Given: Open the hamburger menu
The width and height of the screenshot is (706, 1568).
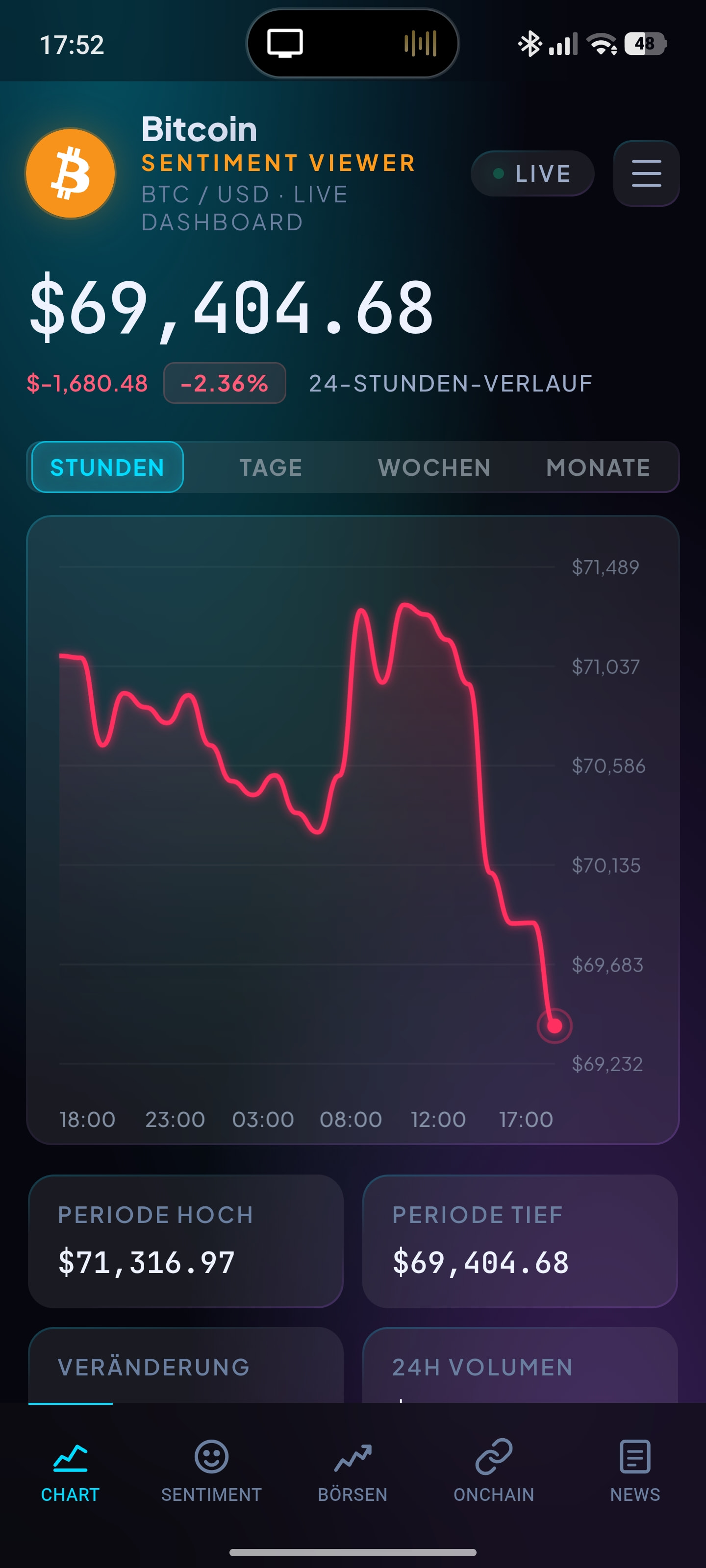Looking at the screenshot, I should pyautogui.click(x=646, y=173).
